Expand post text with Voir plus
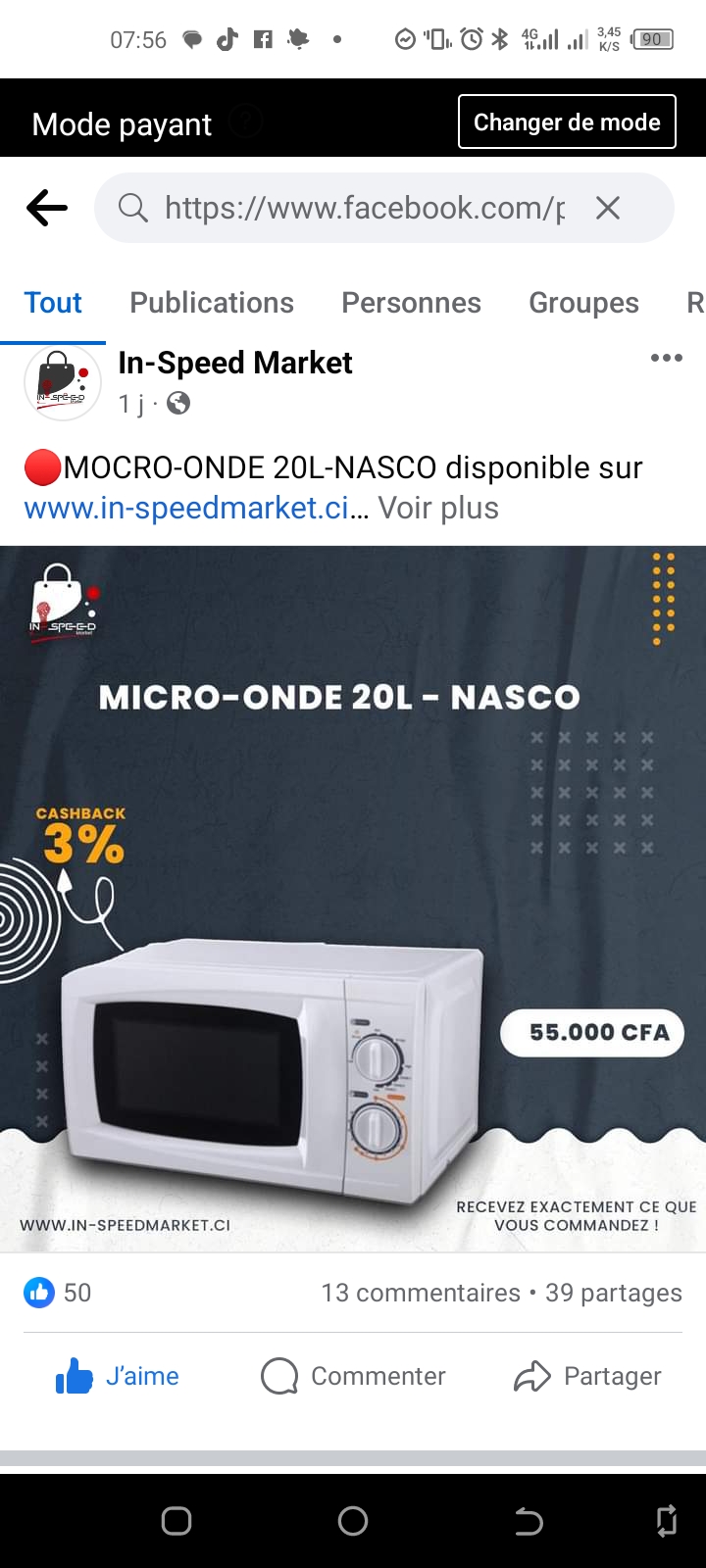Image resolution: width=706 pixels, height=1568 pixels. [x=438, y=508]
